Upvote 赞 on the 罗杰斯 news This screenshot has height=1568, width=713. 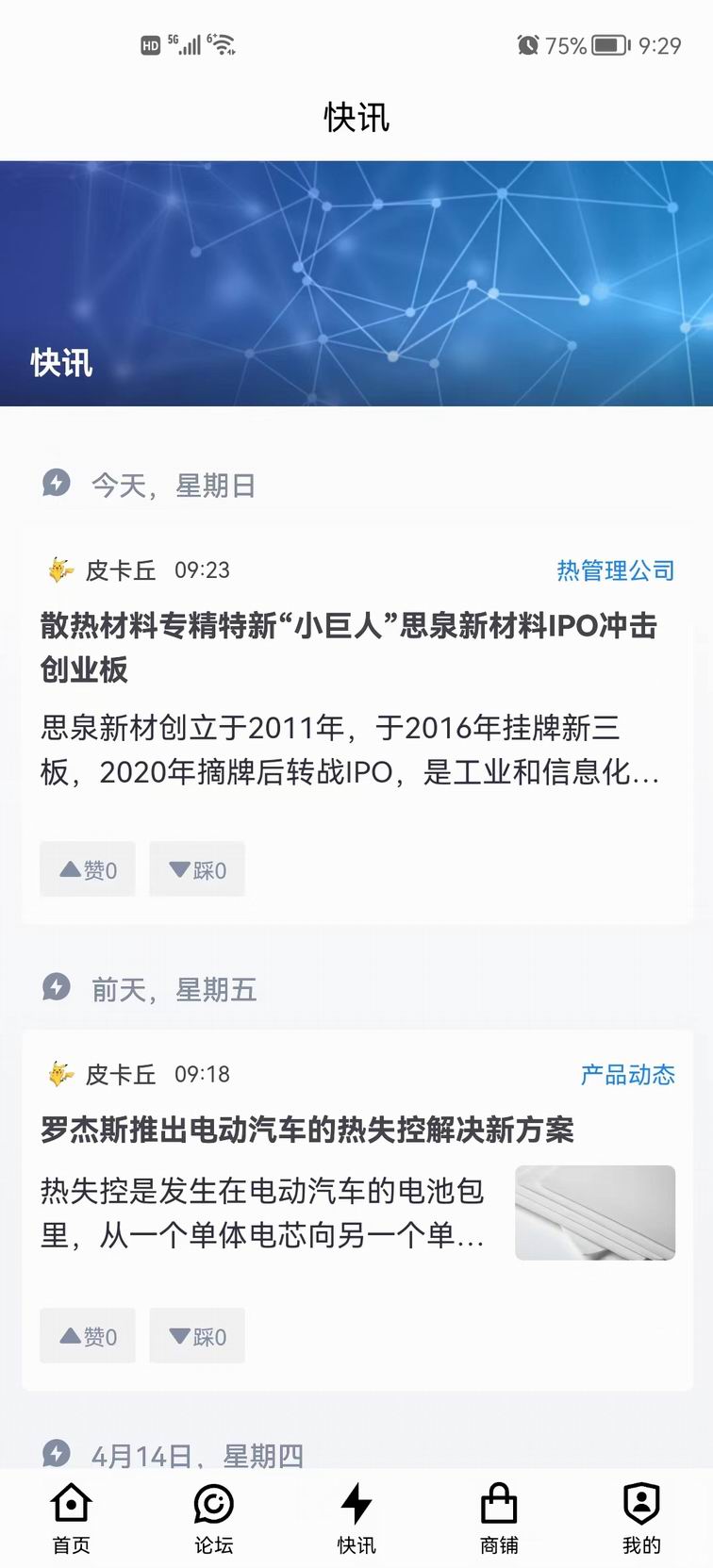pyautogui.click(x=88, y=1336)
